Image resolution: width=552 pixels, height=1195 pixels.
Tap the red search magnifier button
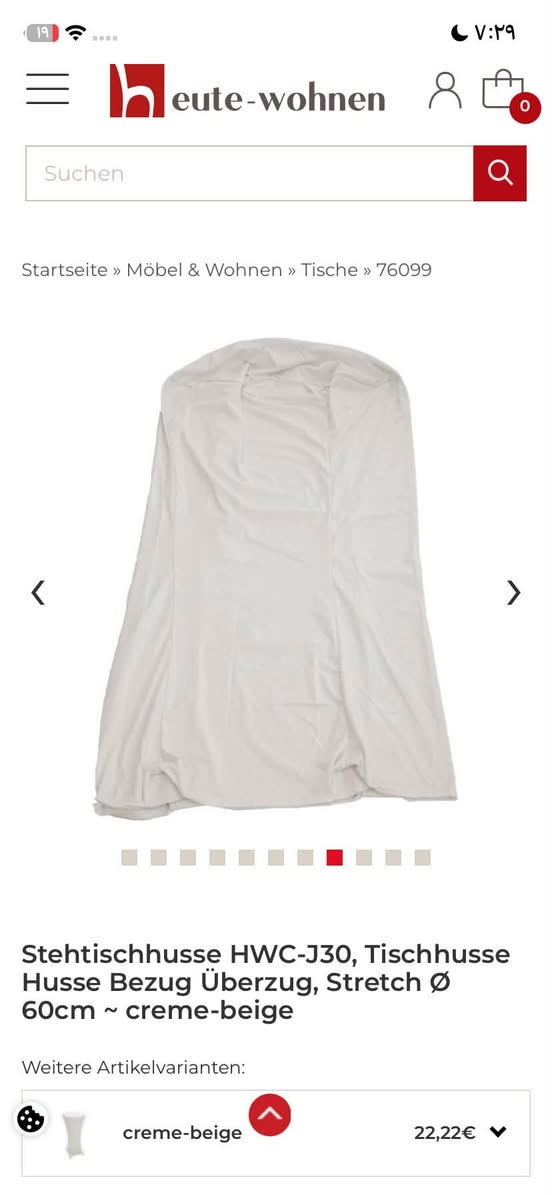pyautogui.click(x=500, y=174)
